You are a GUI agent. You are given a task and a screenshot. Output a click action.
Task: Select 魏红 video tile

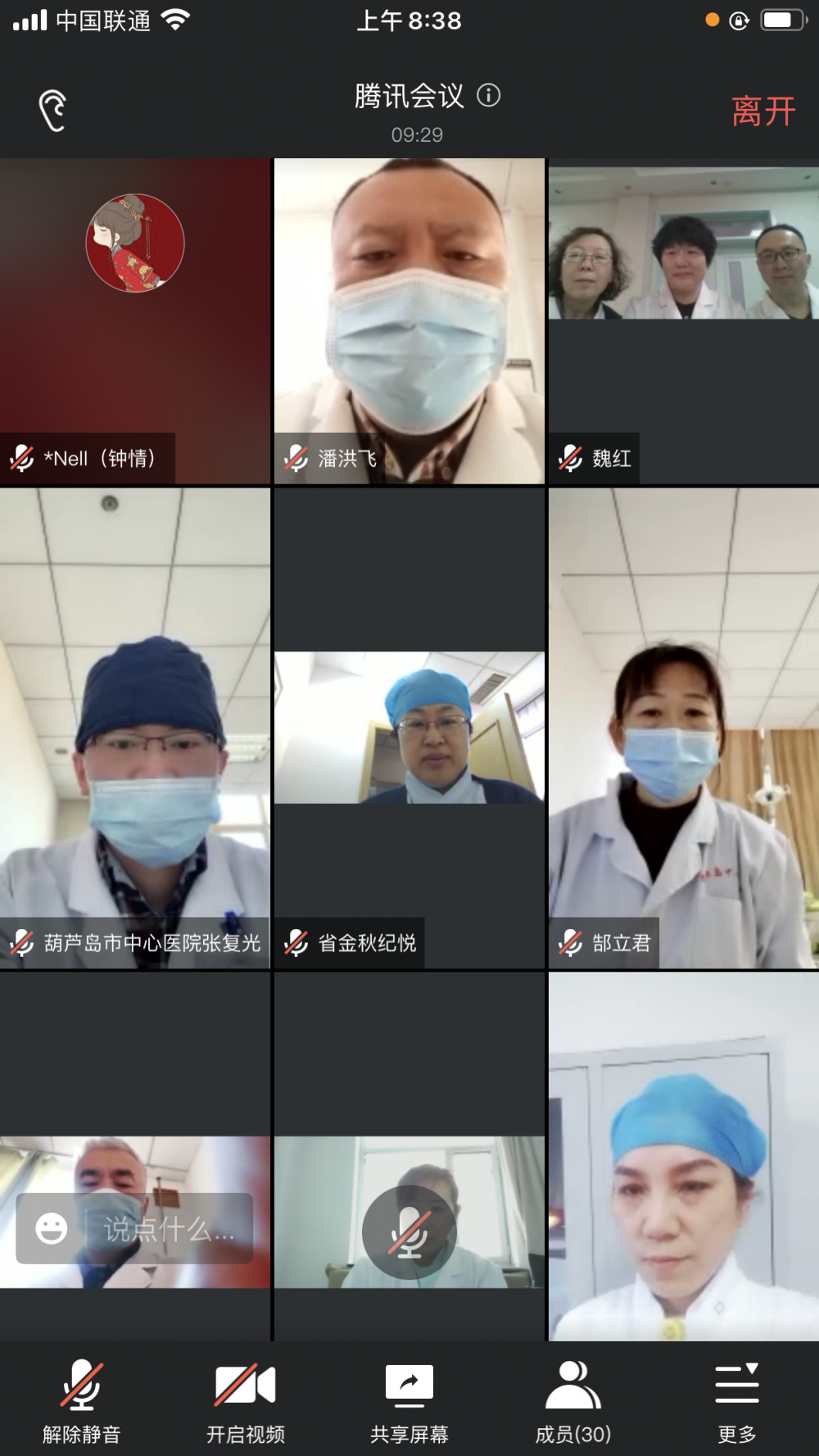[x=684, y=321]
